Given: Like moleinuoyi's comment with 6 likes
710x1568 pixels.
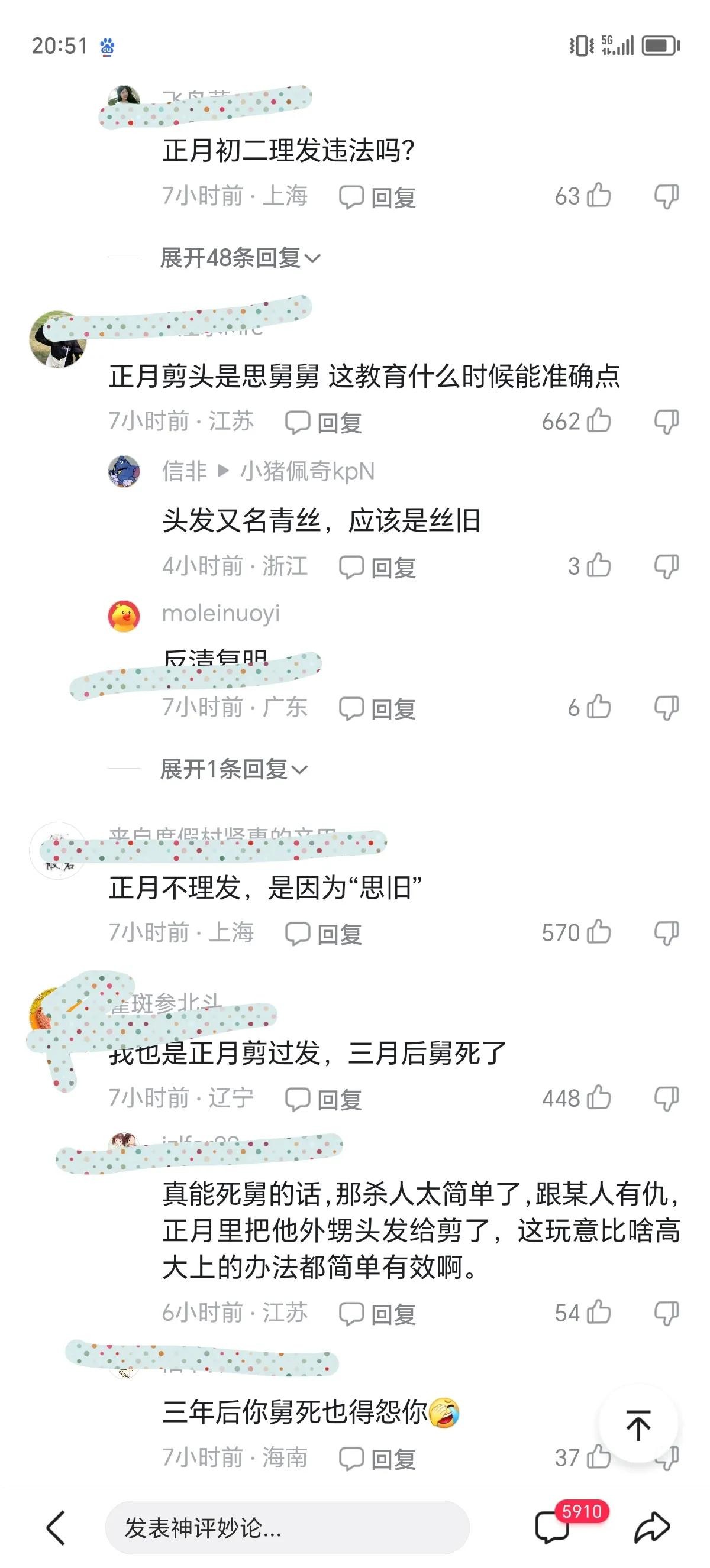Looking at the screenshot, I should click(x=599, y=707).
